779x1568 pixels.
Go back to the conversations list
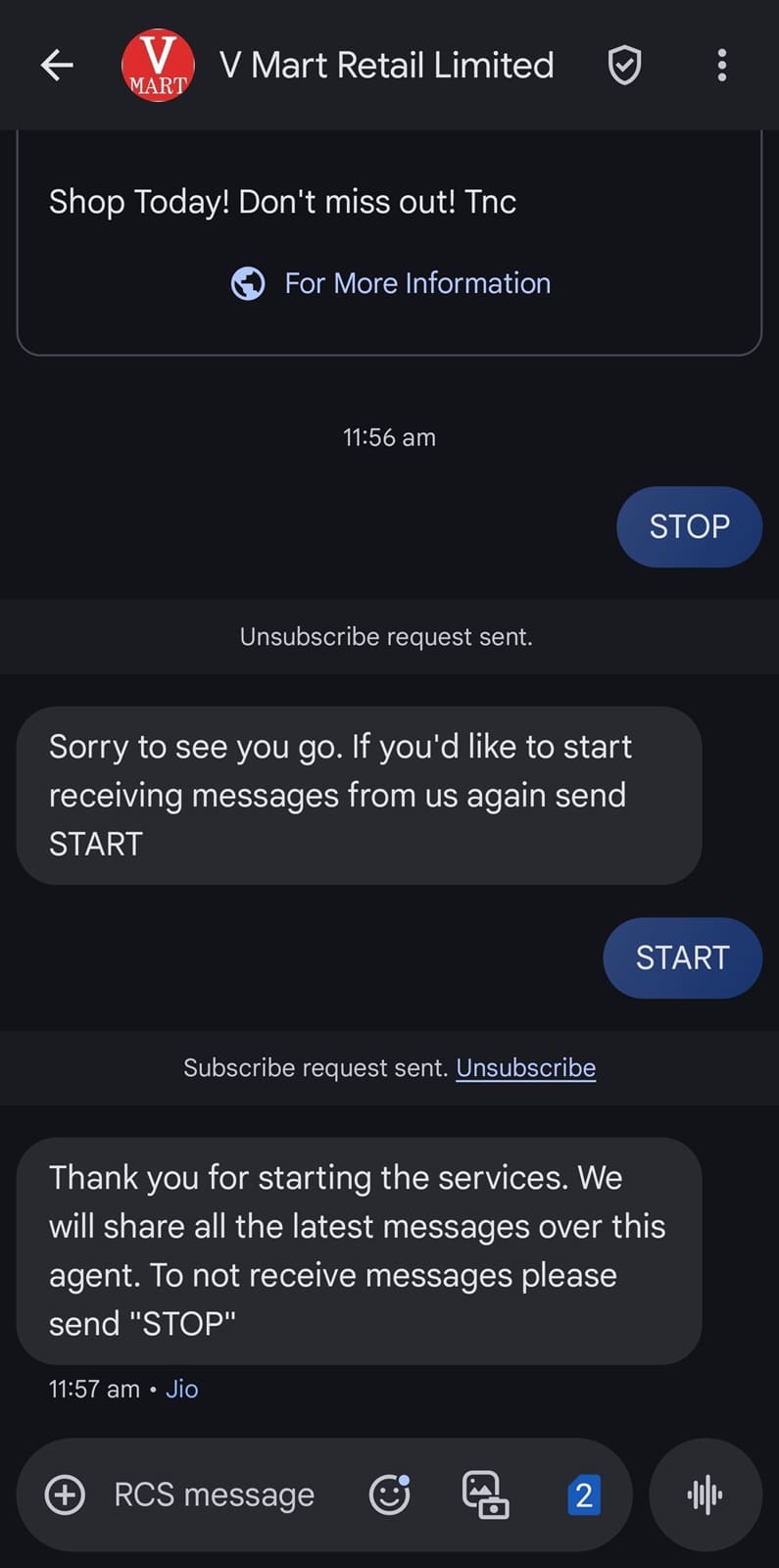tap(57, 66)
